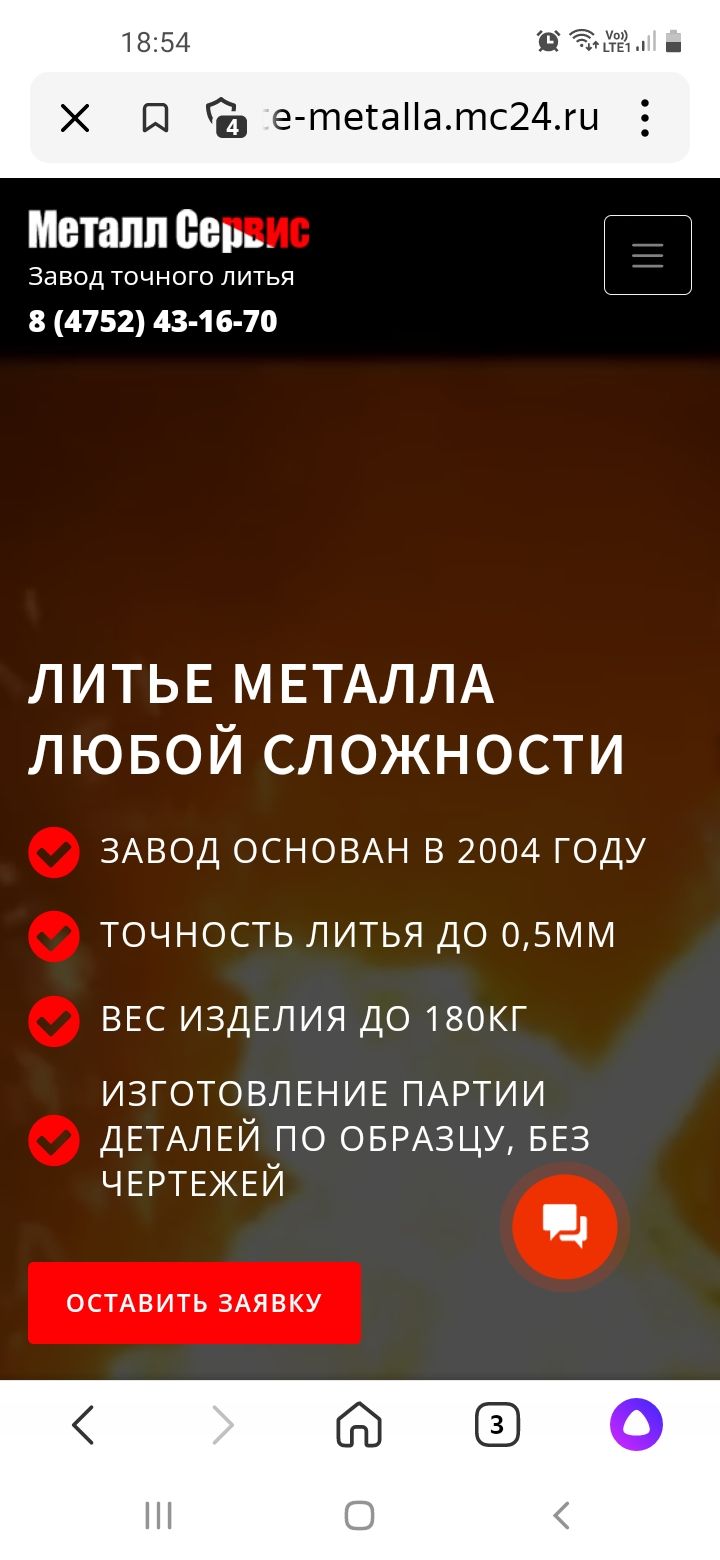Tap the checkmark next to precision claim
Screen dimensions: 720x1560
click(53, 937)
